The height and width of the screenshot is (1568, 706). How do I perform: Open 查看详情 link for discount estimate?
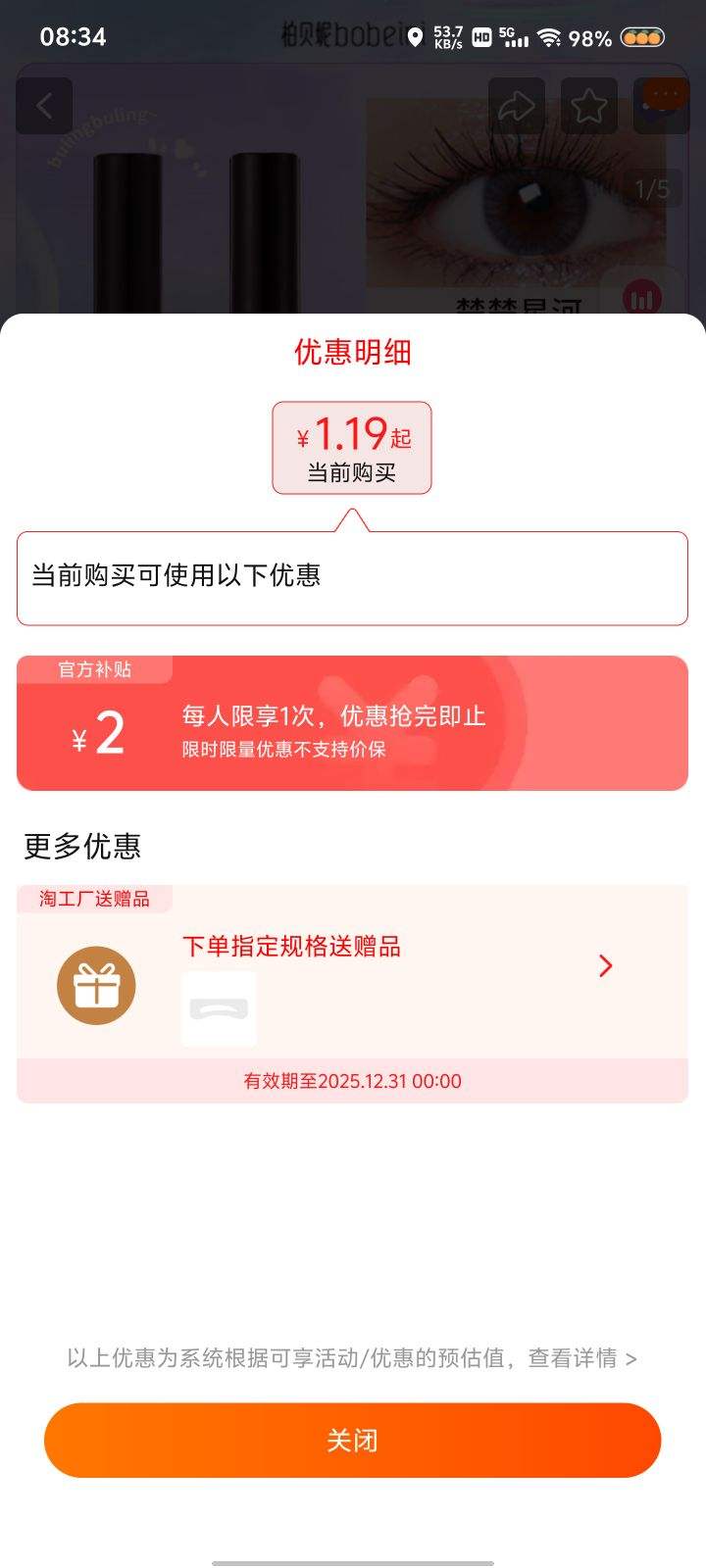pos(581,1358)
